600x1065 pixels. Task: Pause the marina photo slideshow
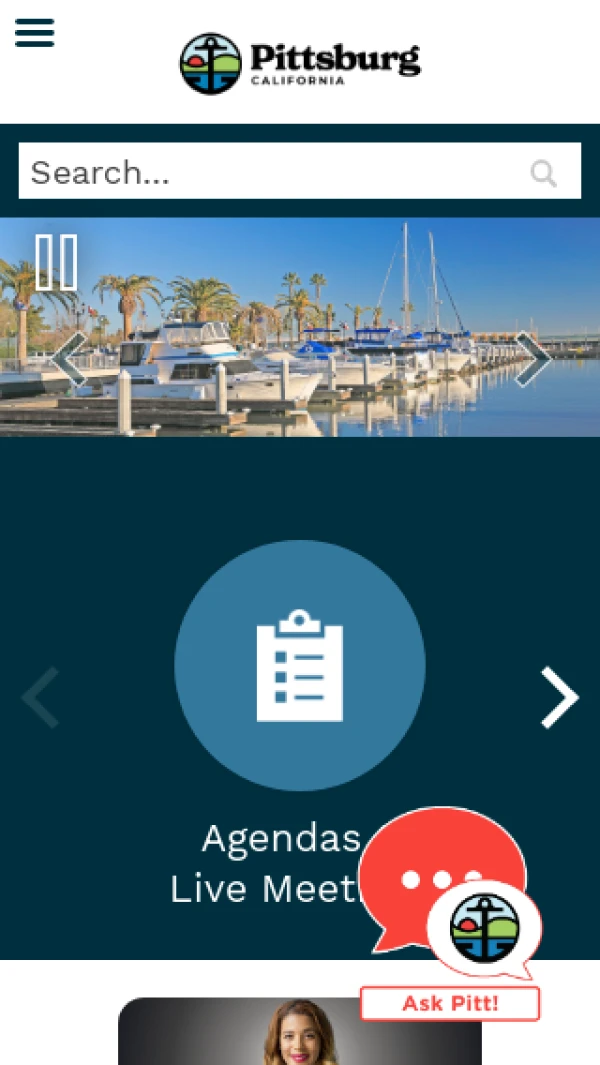click(x=56, y=262)
